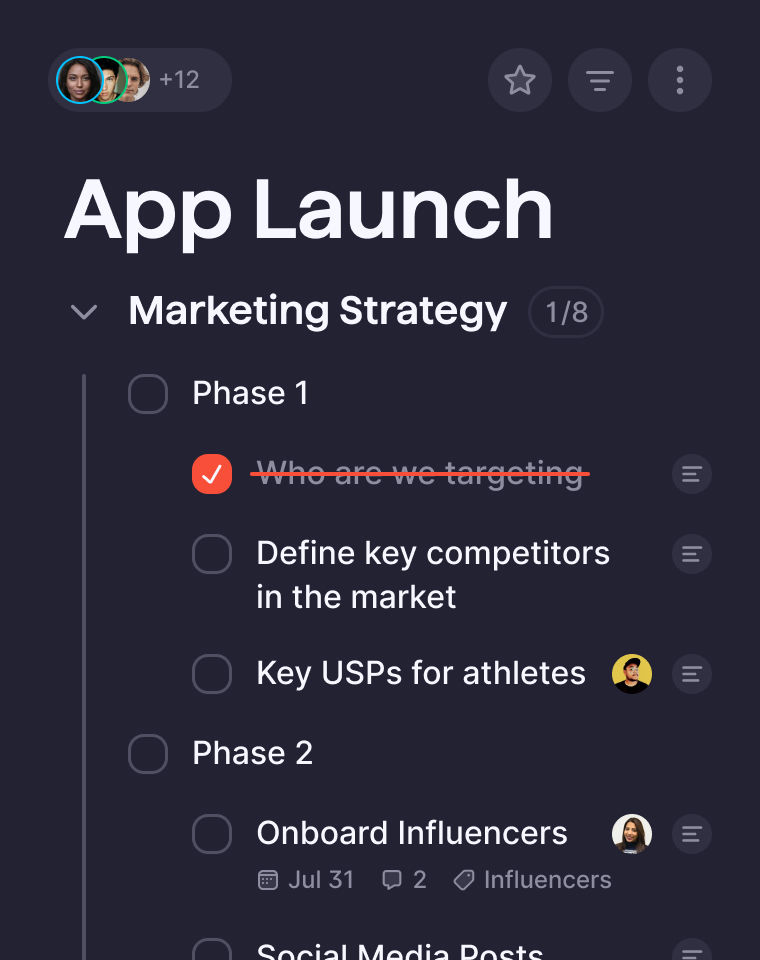The image size is (760, 960).
Task: View the assignee of Onboard Influencers
Action: 632,834
